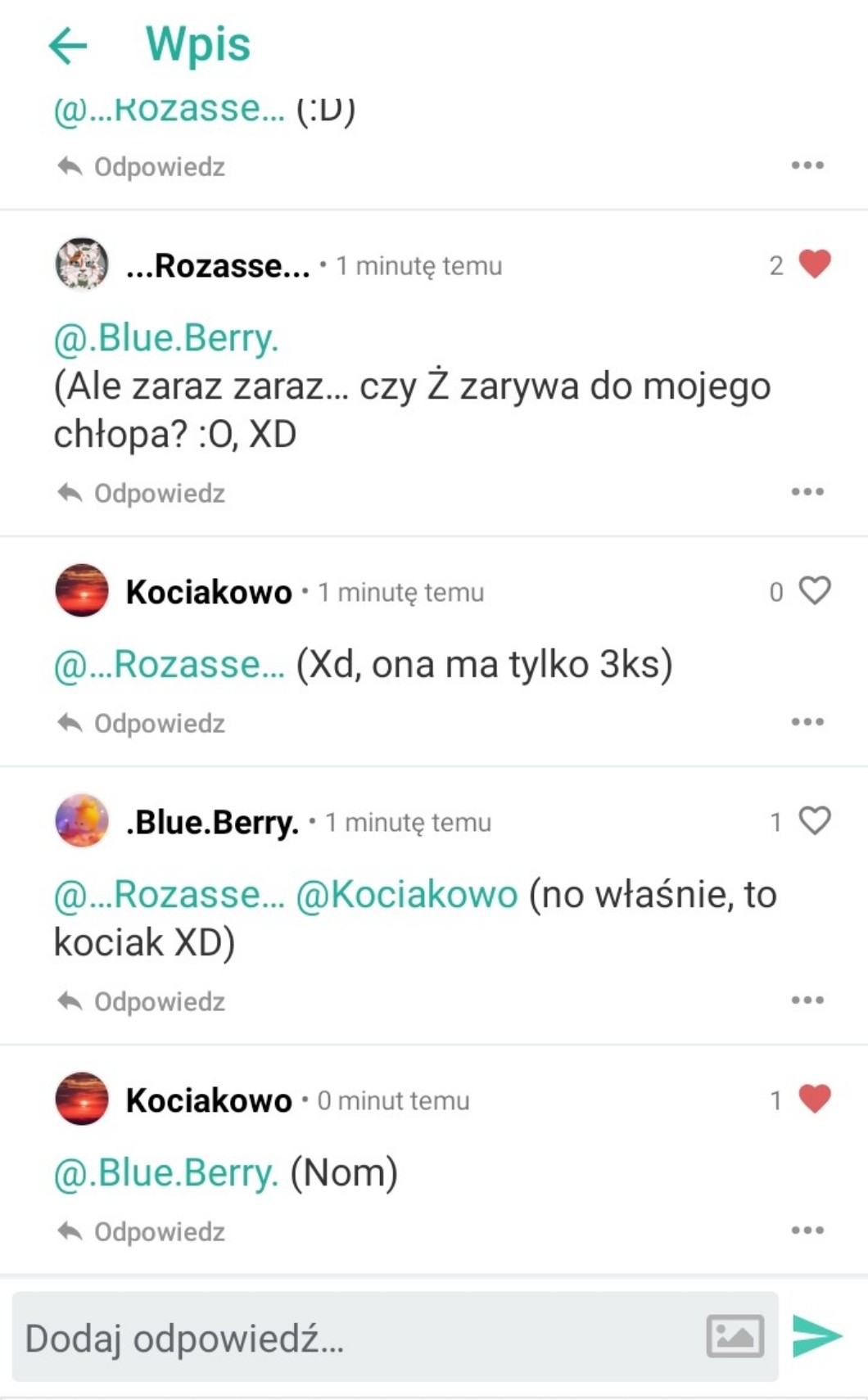Viewport: 868px width, 1400px height.
Task: Go back using the top arrow
Action: click(x=67, y=45)
